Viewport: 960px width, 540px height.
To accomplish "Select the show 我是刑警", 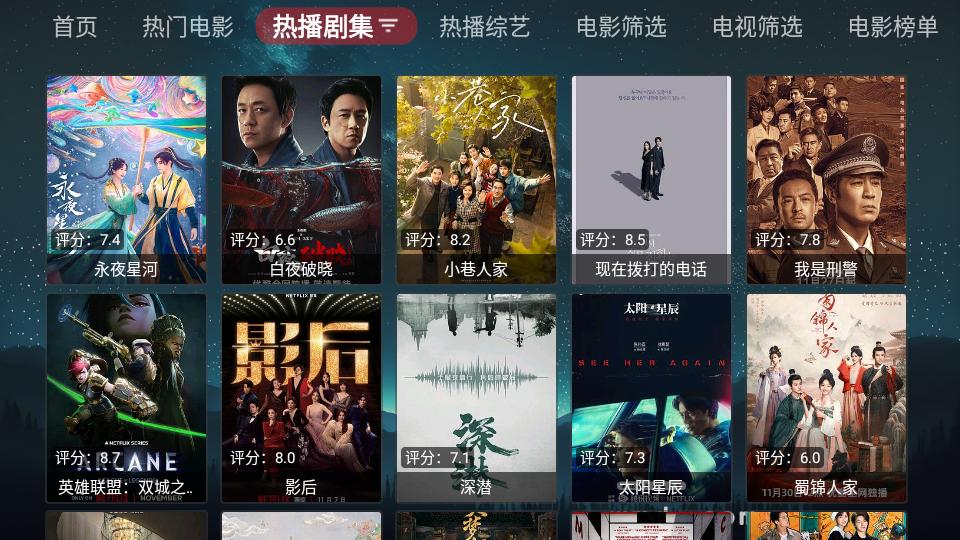I will coord(826,180).
